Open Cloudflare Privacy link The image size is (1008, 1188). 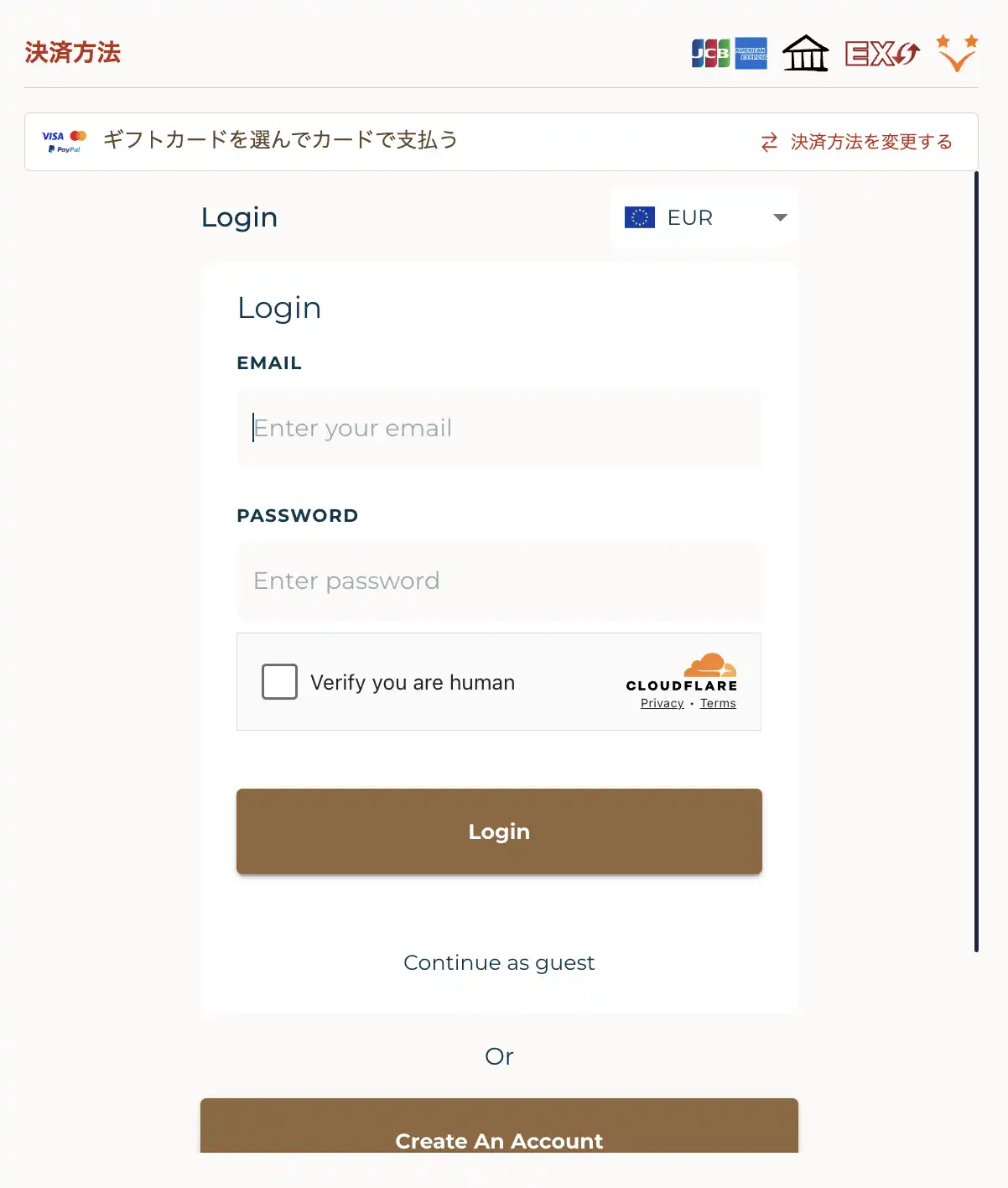point(662,703)
